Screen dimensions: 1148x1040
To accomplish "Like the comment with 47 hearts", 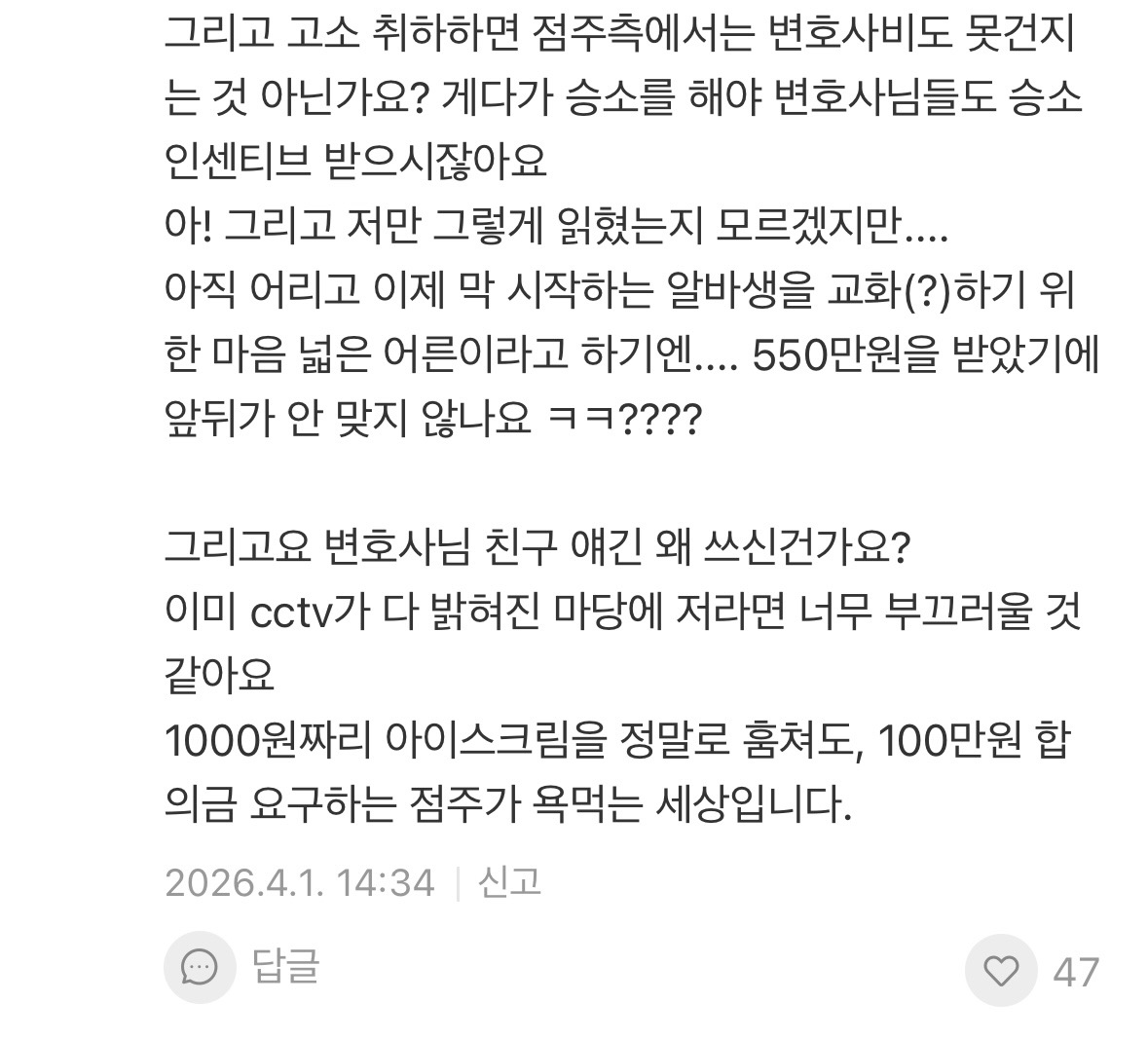I will 1001,970.
